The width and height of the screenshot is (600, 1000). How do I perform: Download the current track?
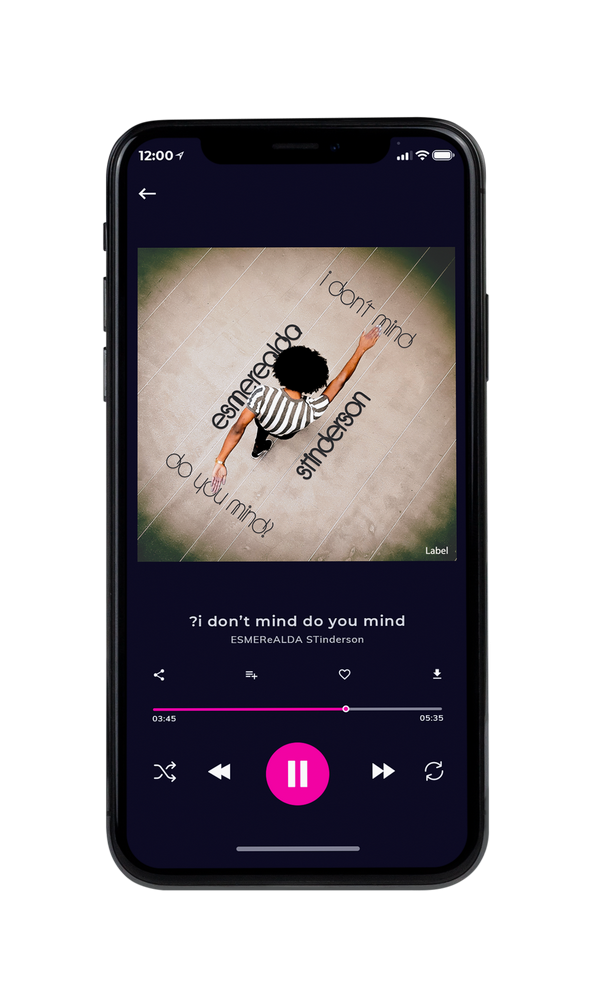click(x=437, y=674)
